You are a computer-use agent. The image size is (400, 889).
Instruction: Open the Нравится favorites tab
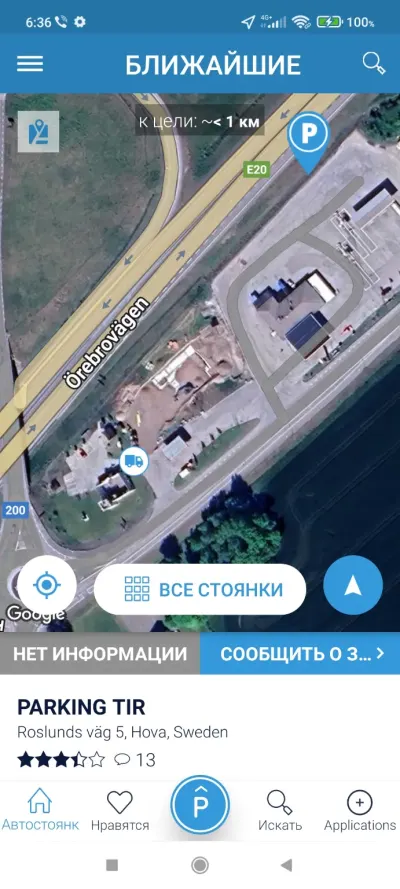click(x=120, y=811)
